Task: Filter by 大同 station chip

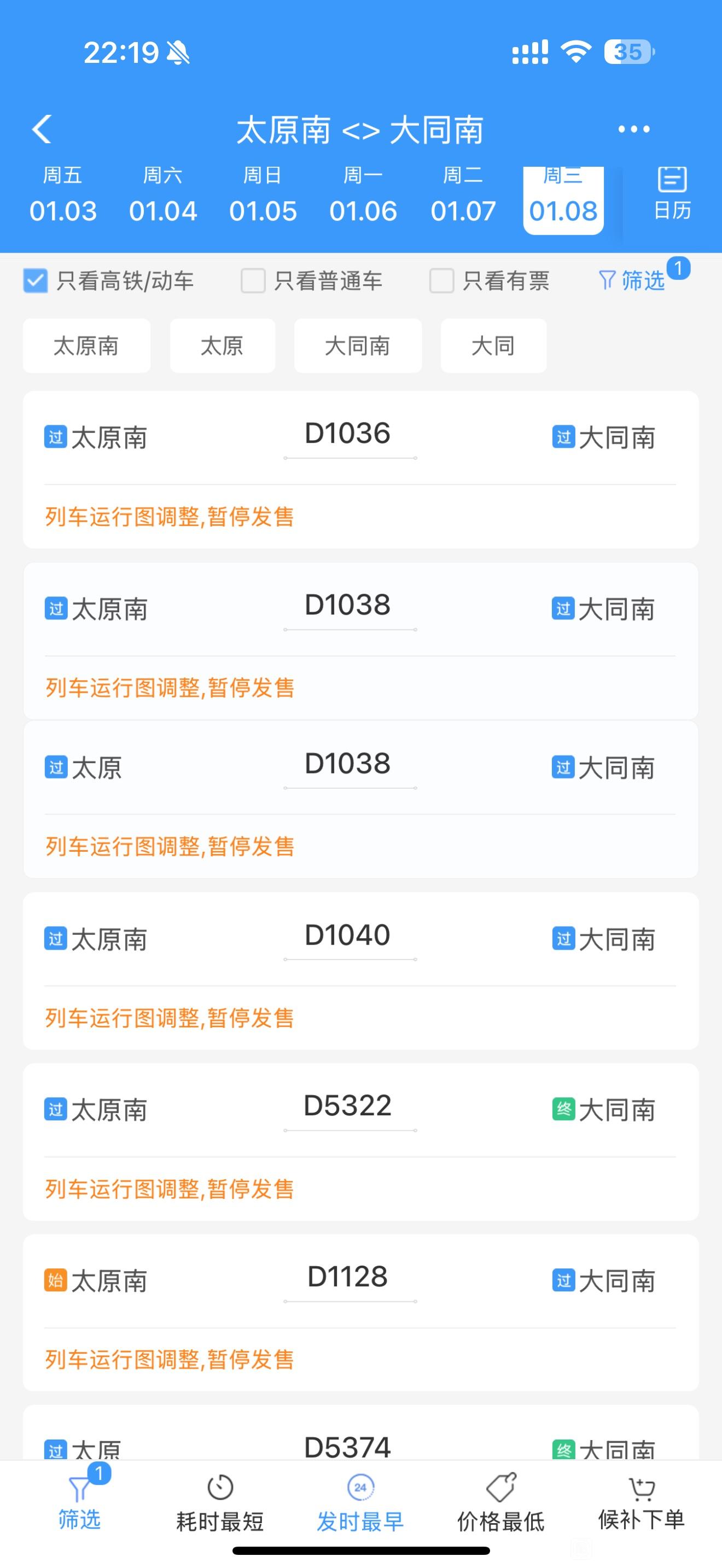Action: [493, 346]
